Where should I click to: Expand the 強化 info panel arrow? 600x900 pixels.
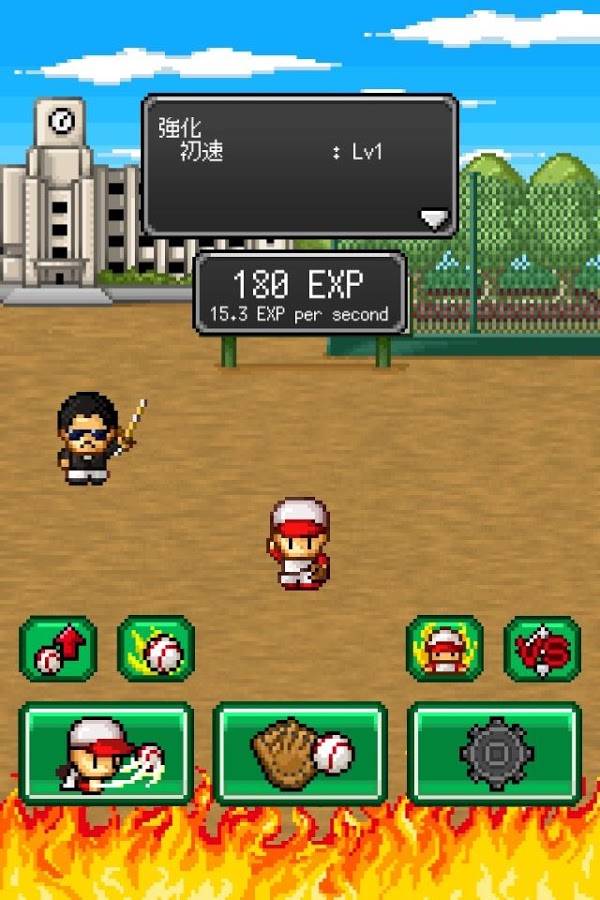[433, 218]
